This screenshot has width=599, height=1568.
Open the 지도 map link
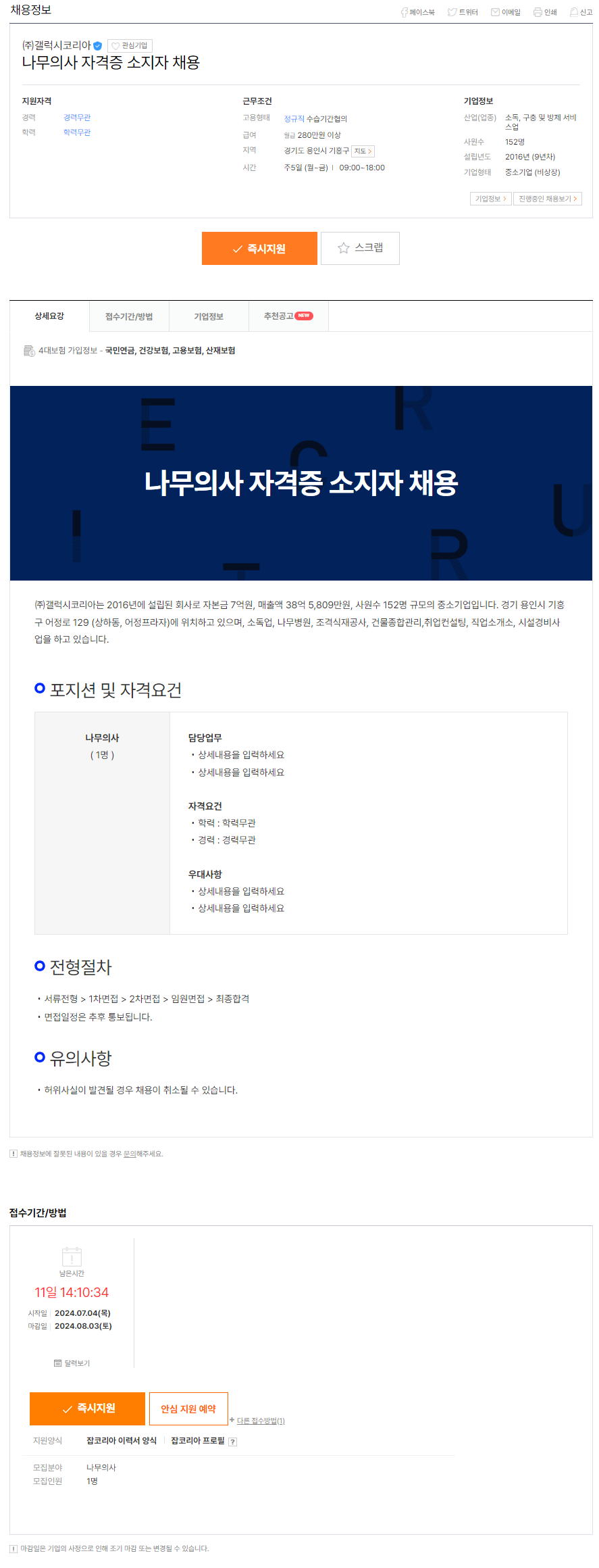coord(363,151)
